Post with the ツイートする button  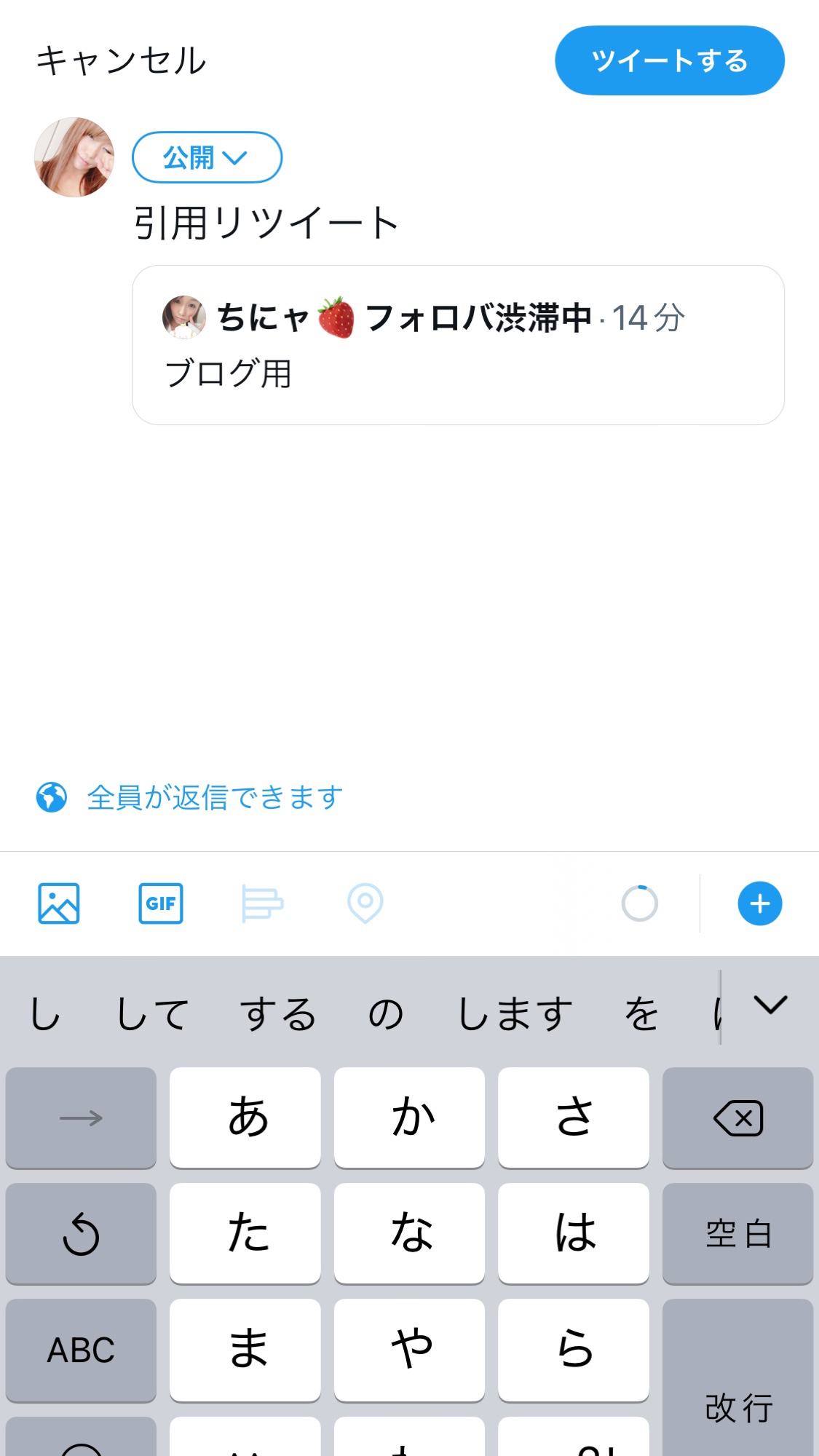point(670,60)
